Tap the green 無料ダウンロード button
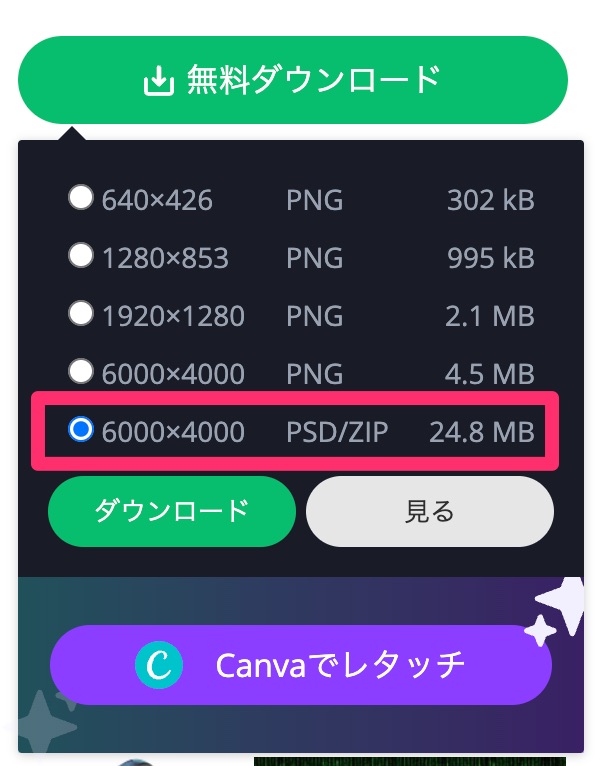Image resolution: width=614 pixels, height=766 pixels. pos(292,80)
